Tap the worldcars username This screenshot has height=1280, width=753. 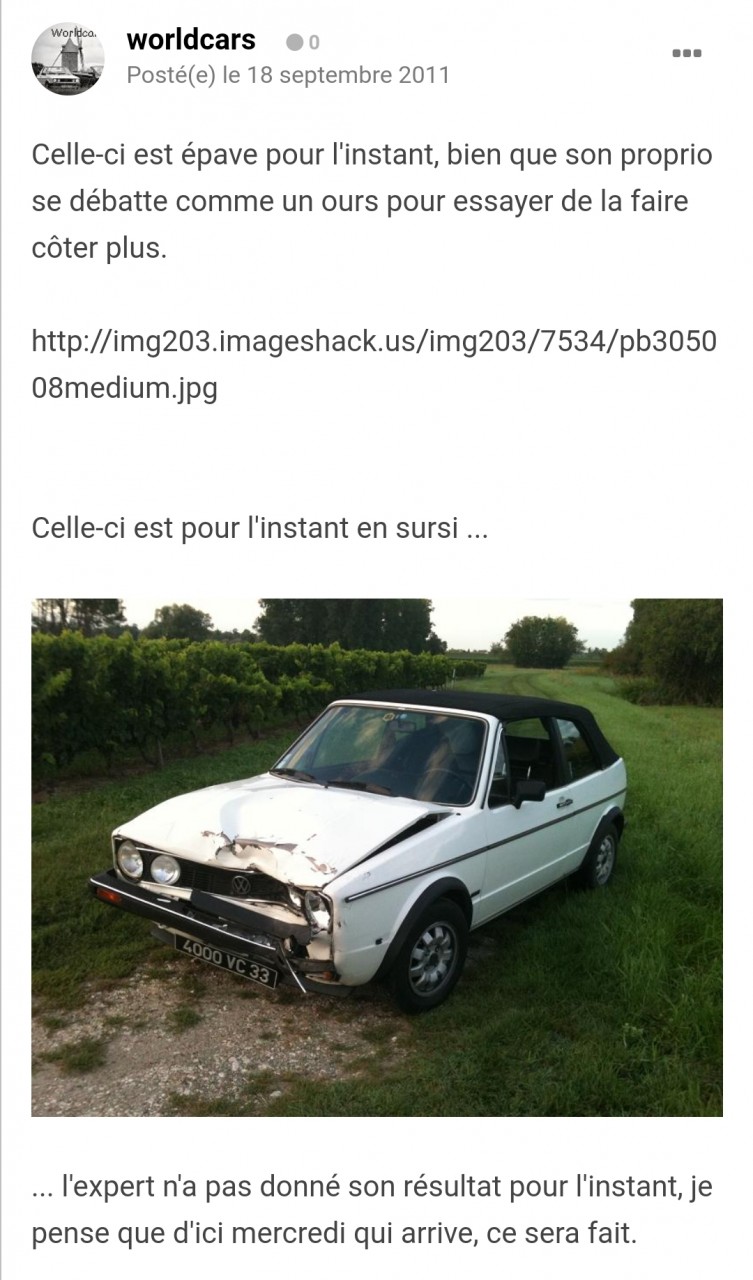191,40
